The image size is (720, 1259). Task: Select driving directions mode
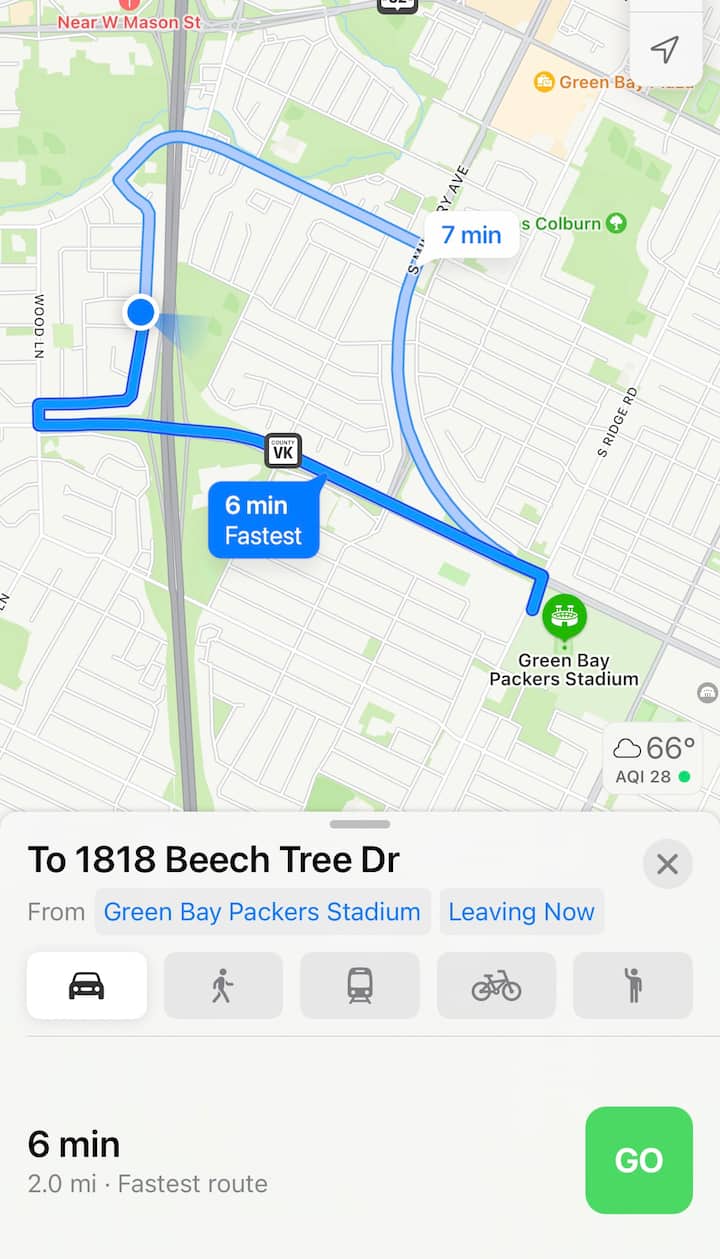tap(87, 985)
